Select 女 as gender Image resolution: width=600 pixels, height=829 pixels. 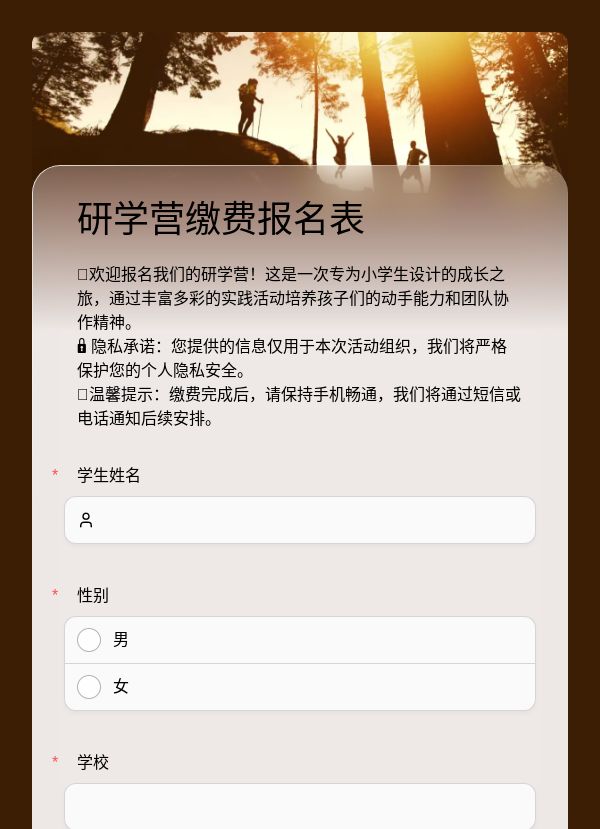tap(300, 687)
